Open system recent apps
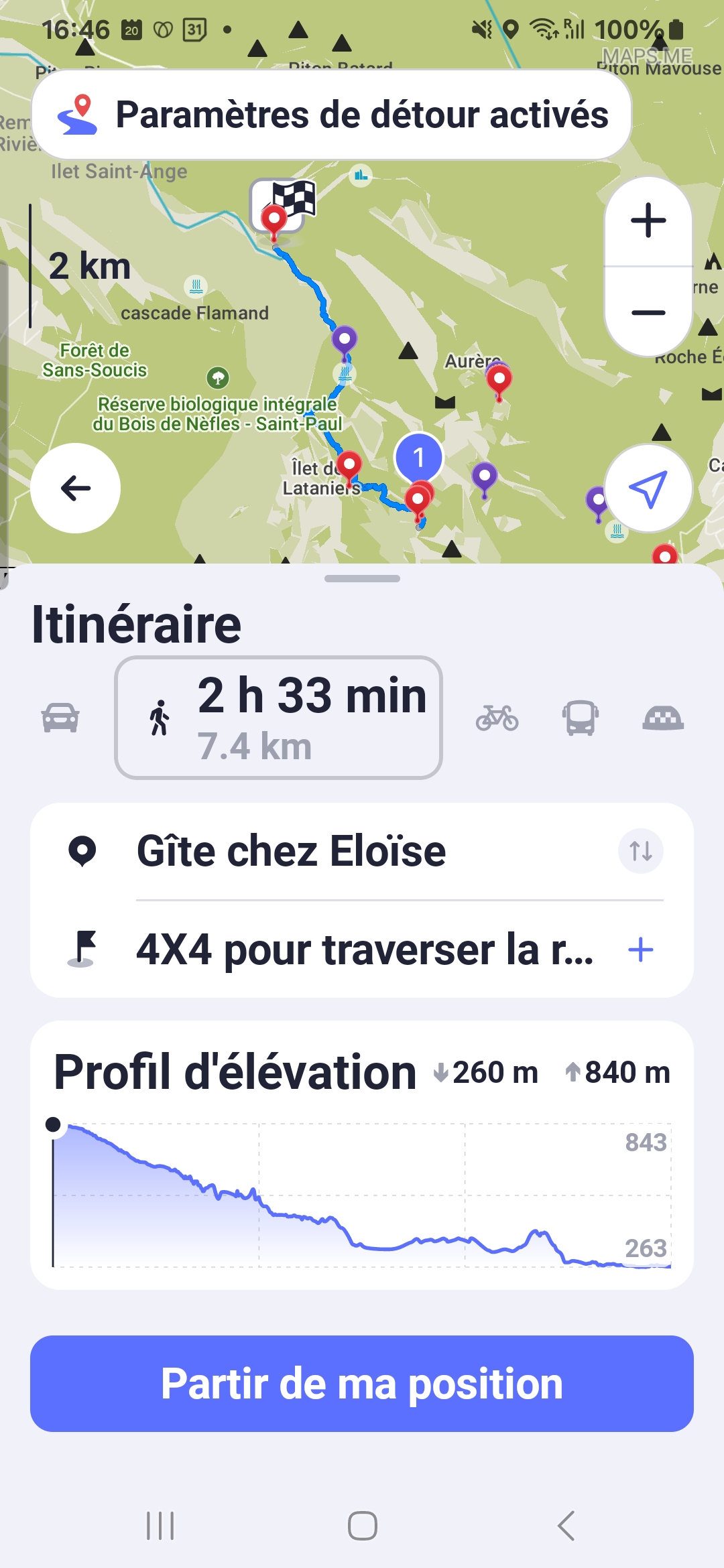This screenshot has height=1568, width=724. click(x=160, y=1526)
